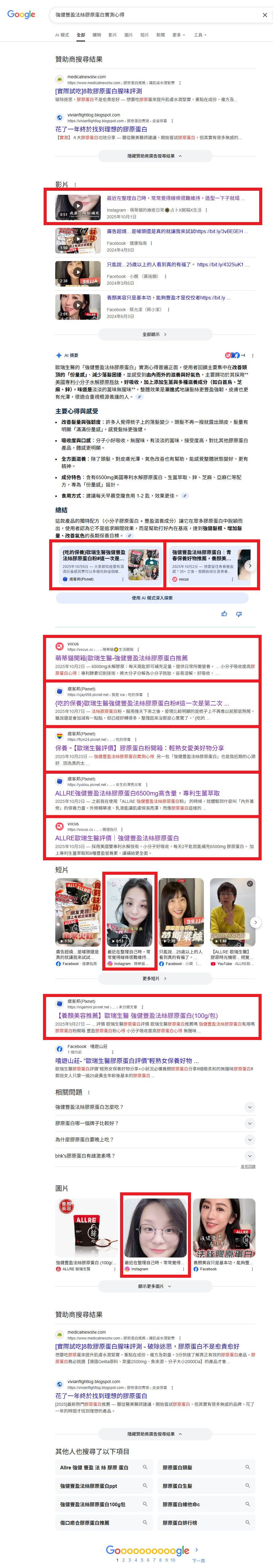This screenshot has width=273, height=1568.
Task: Switch to the 圖片 tab
Action: click(128, 35)
